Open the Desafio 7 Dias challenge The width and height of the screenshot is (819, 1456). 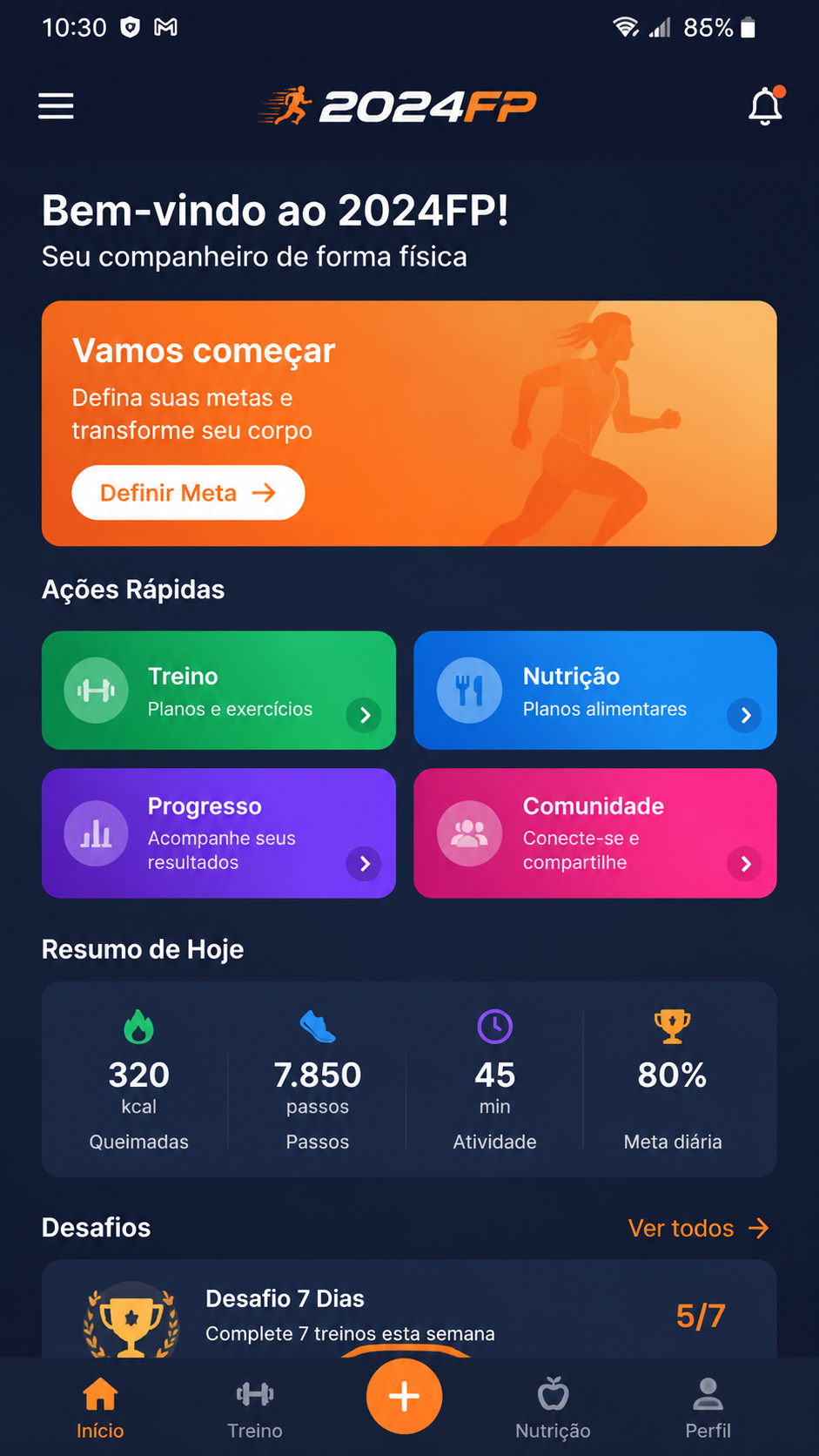click(409, 1309)
